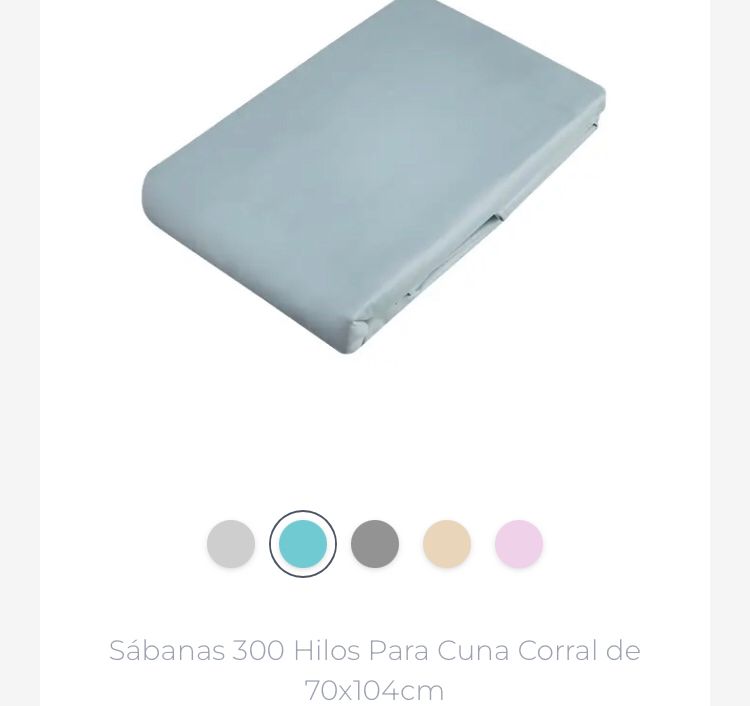This screenshot has height=706, width=750.
Task: Select the beige color swatch
Action: click(x=447, y=544)
